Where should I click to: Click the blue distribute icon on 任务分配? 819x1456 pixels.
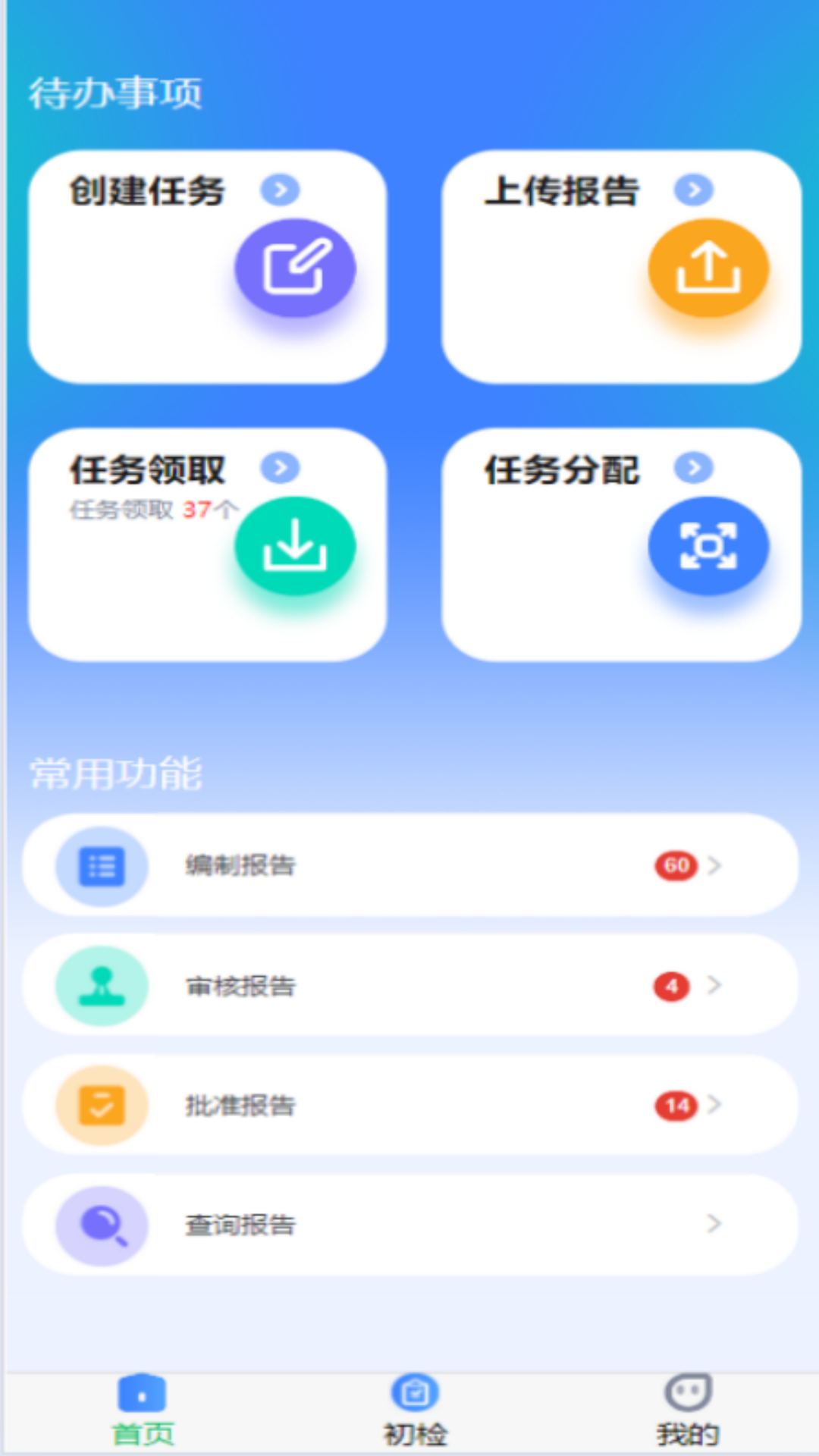point(708,544)
